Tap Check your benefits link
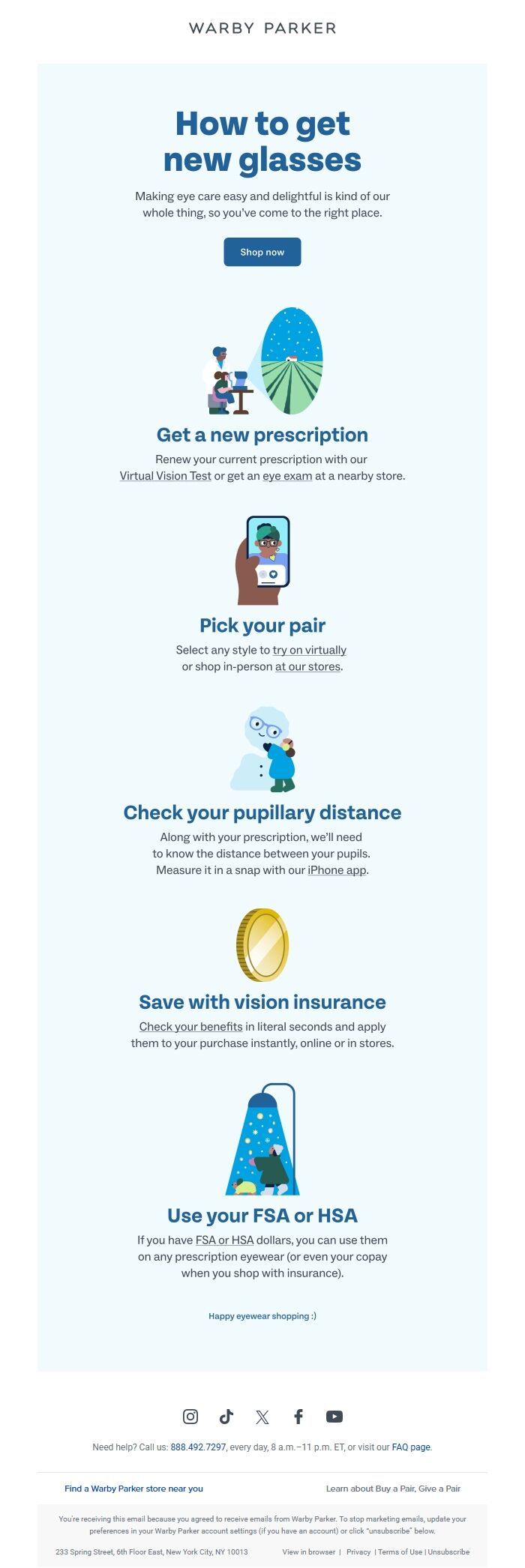Screen dimensions: 525x1568 pos(190,1027)
